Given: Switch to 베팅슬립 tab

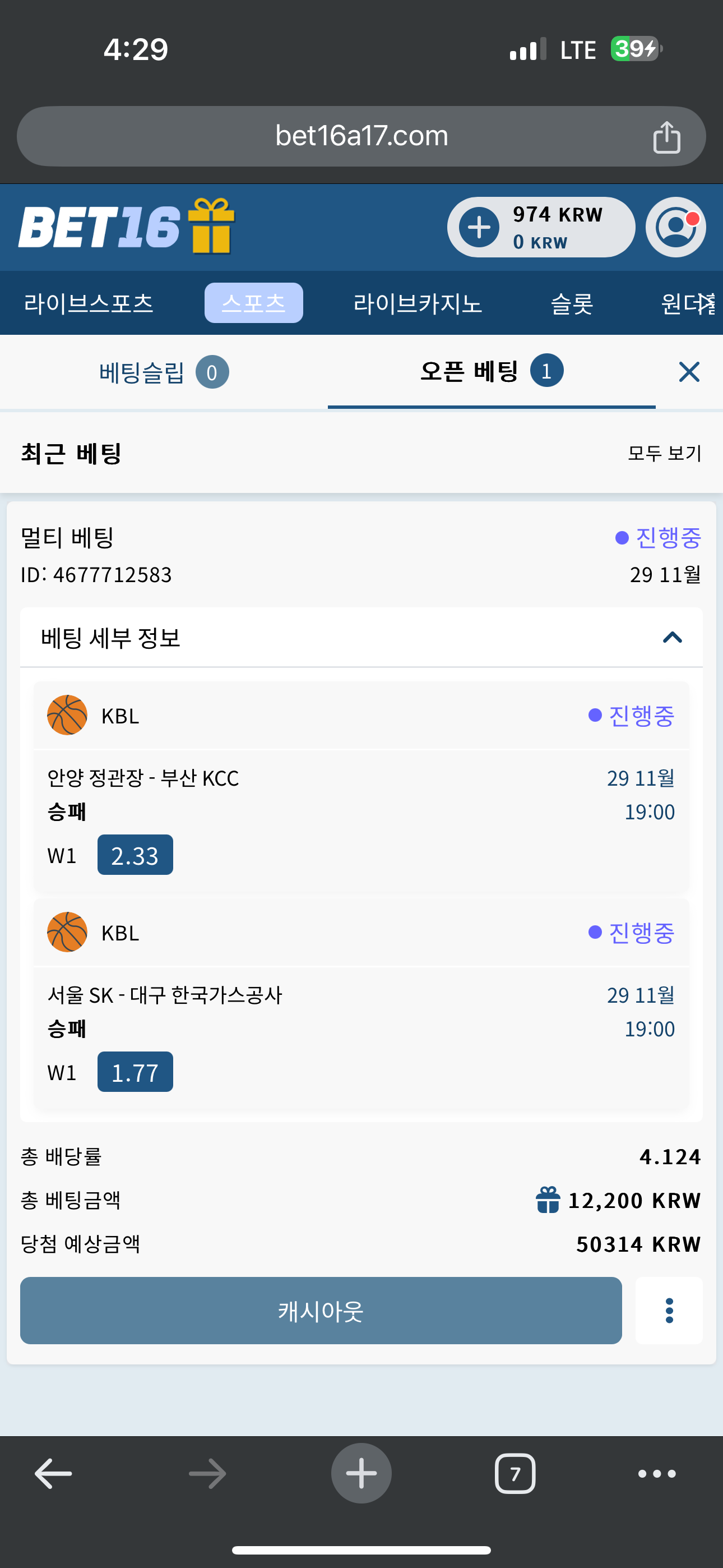Looking at the screenshot, I should [x=164, y=372].
